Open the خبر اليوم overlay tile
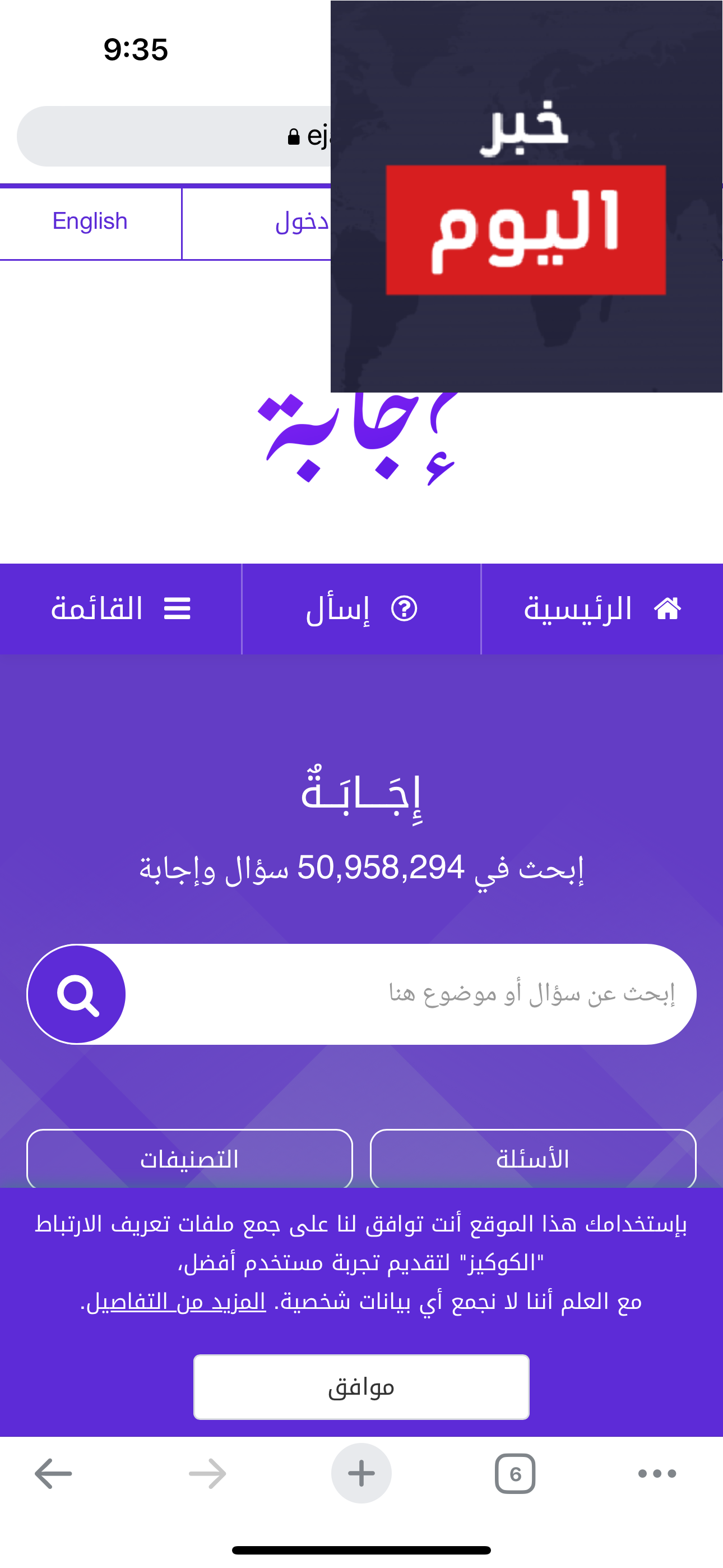 tap(526, 197)
